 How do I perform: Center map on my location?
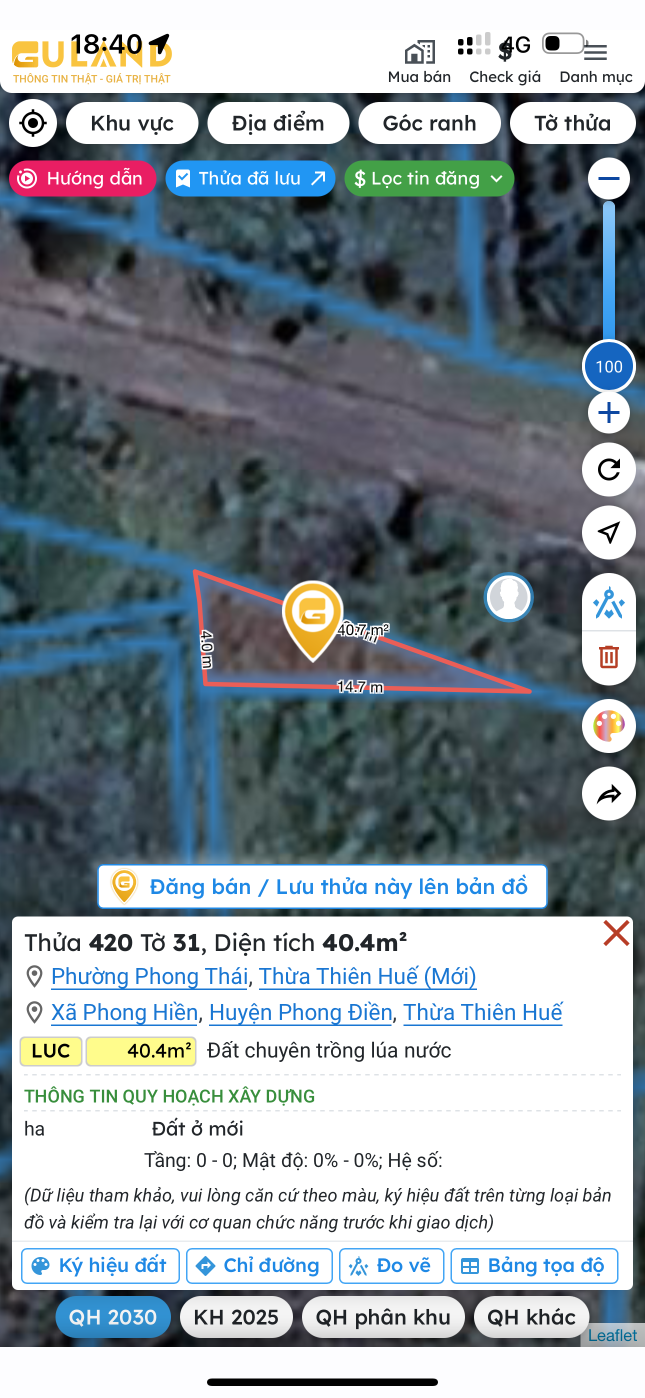click(33, 124)
